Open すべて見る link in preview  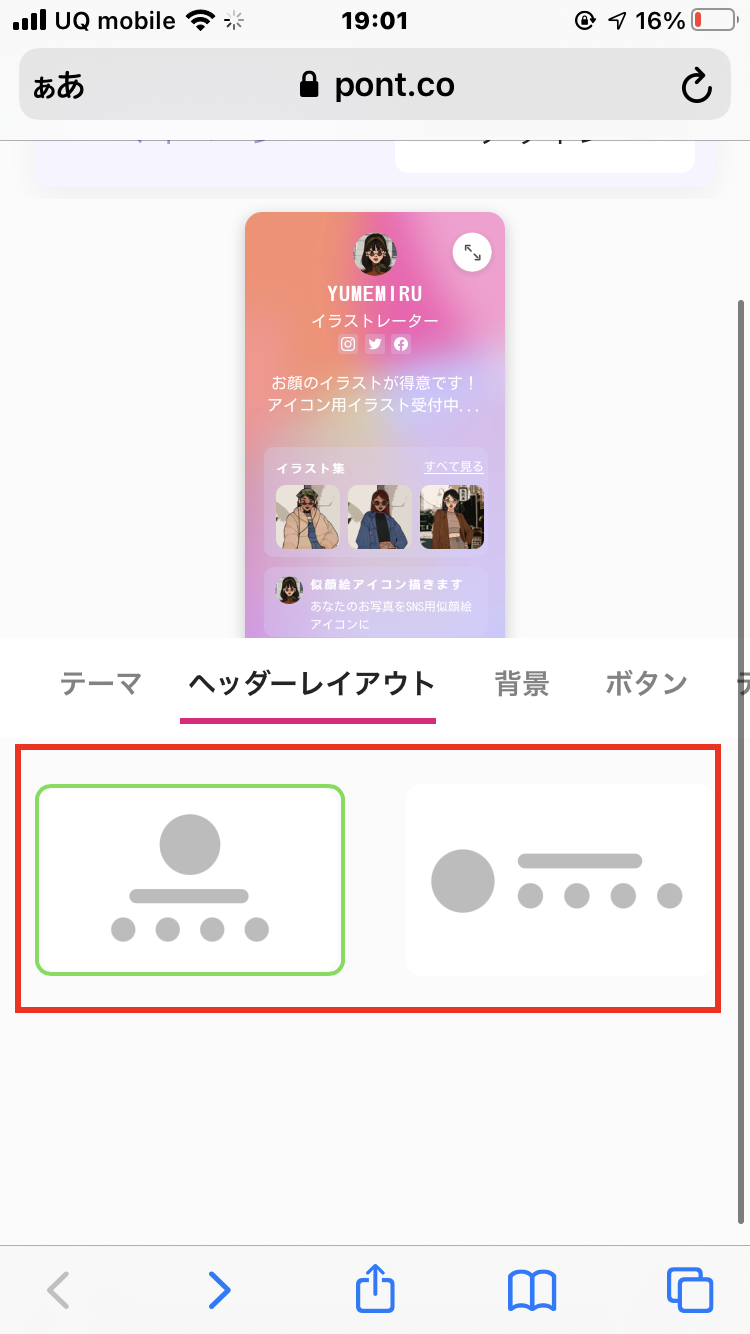[454, 467]
